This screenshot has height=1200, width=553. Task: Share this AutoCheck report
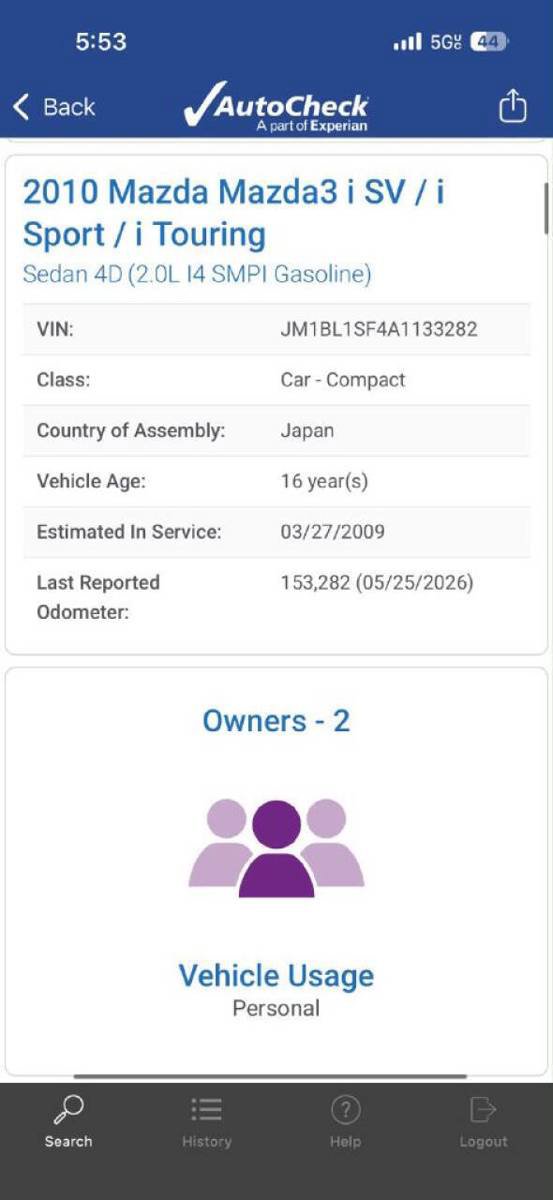tap(512, 105)
